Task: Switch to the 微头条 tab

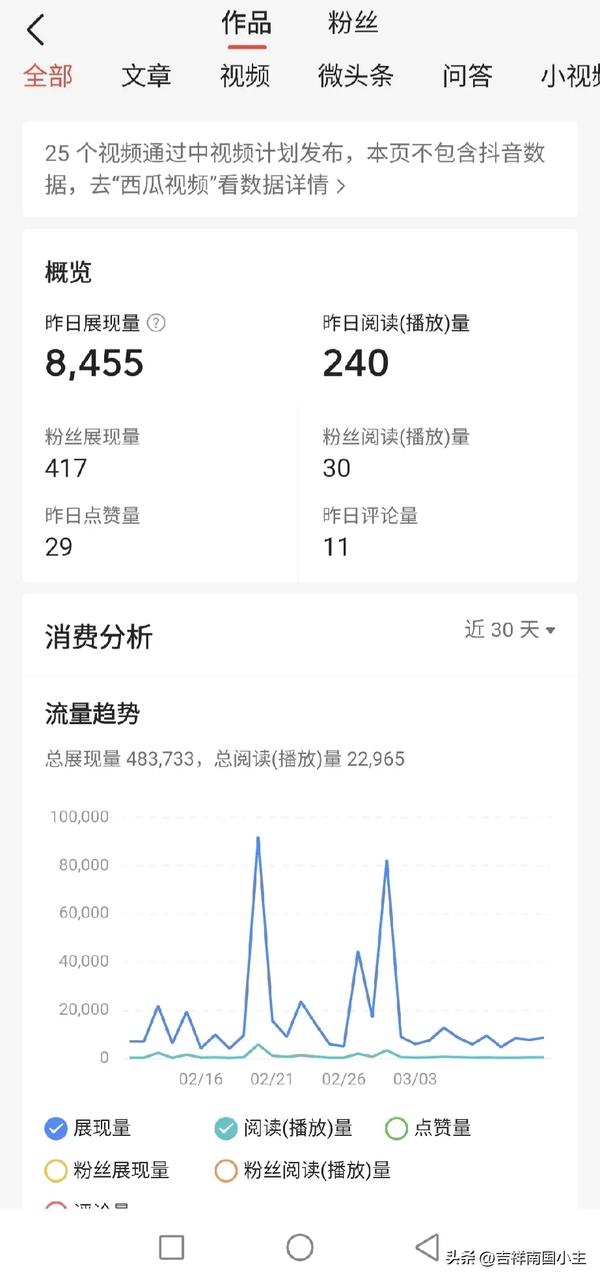Action: (356, 76)
